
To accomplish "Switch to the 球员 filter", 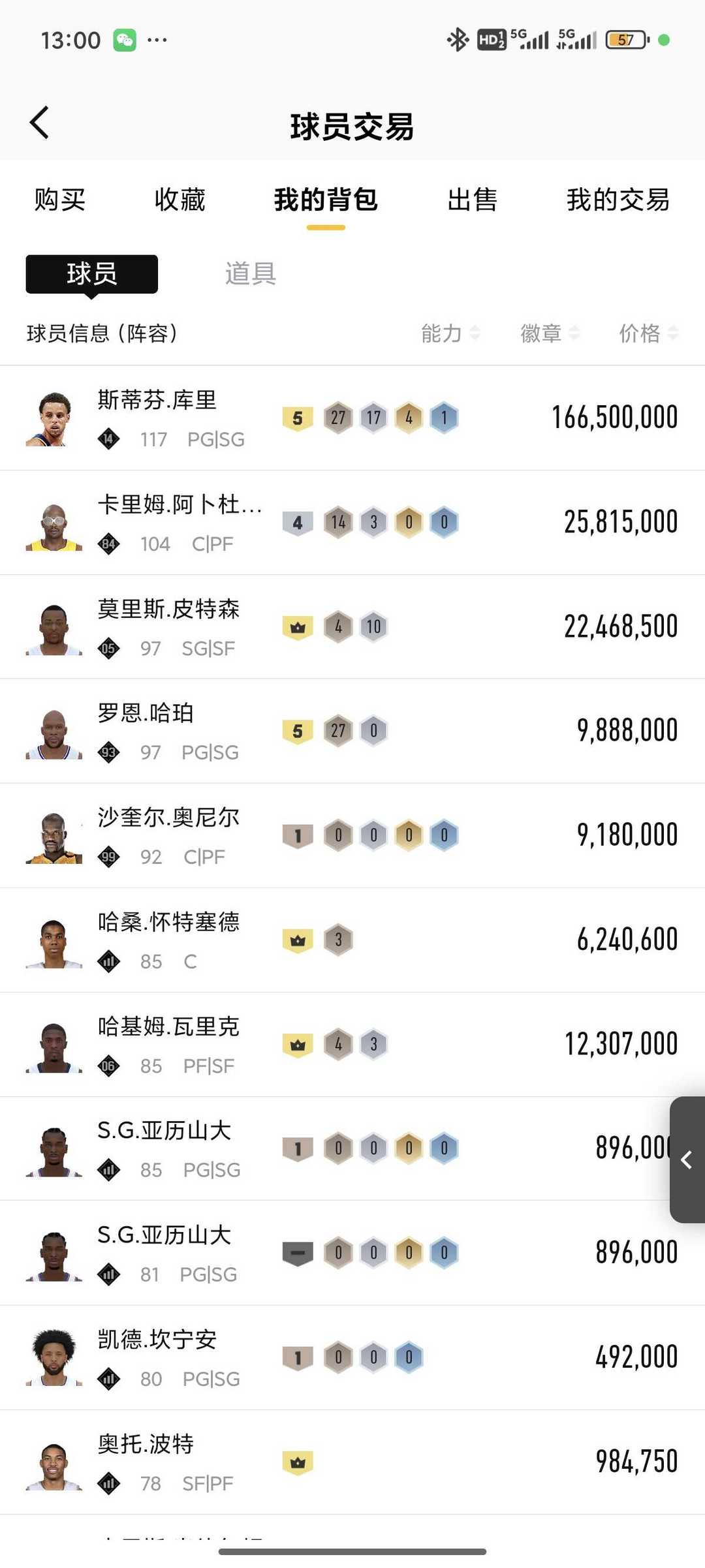I will tap(91, 274).
